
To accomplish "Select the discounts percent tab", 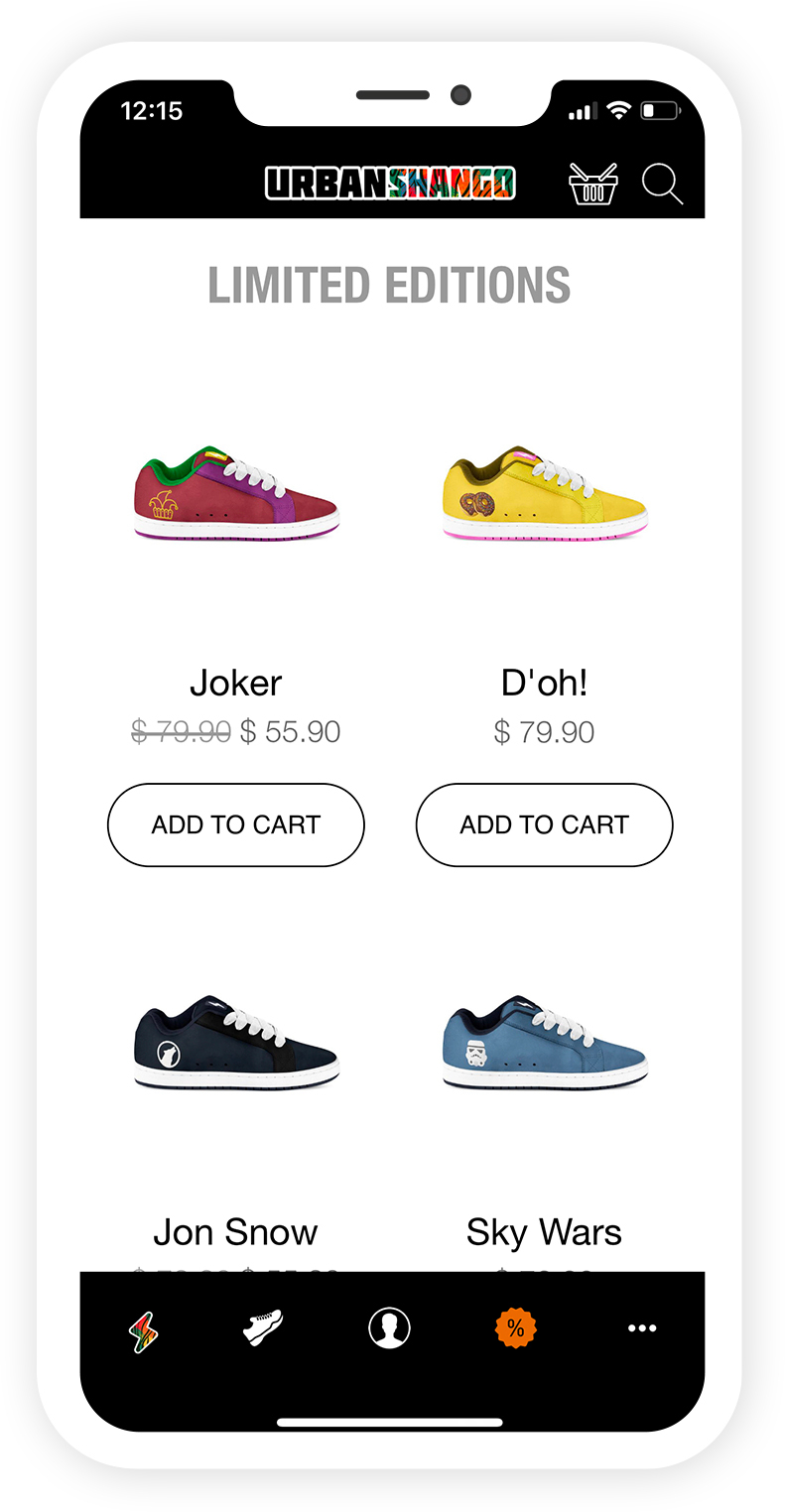I will click(x=516, y=1327).
